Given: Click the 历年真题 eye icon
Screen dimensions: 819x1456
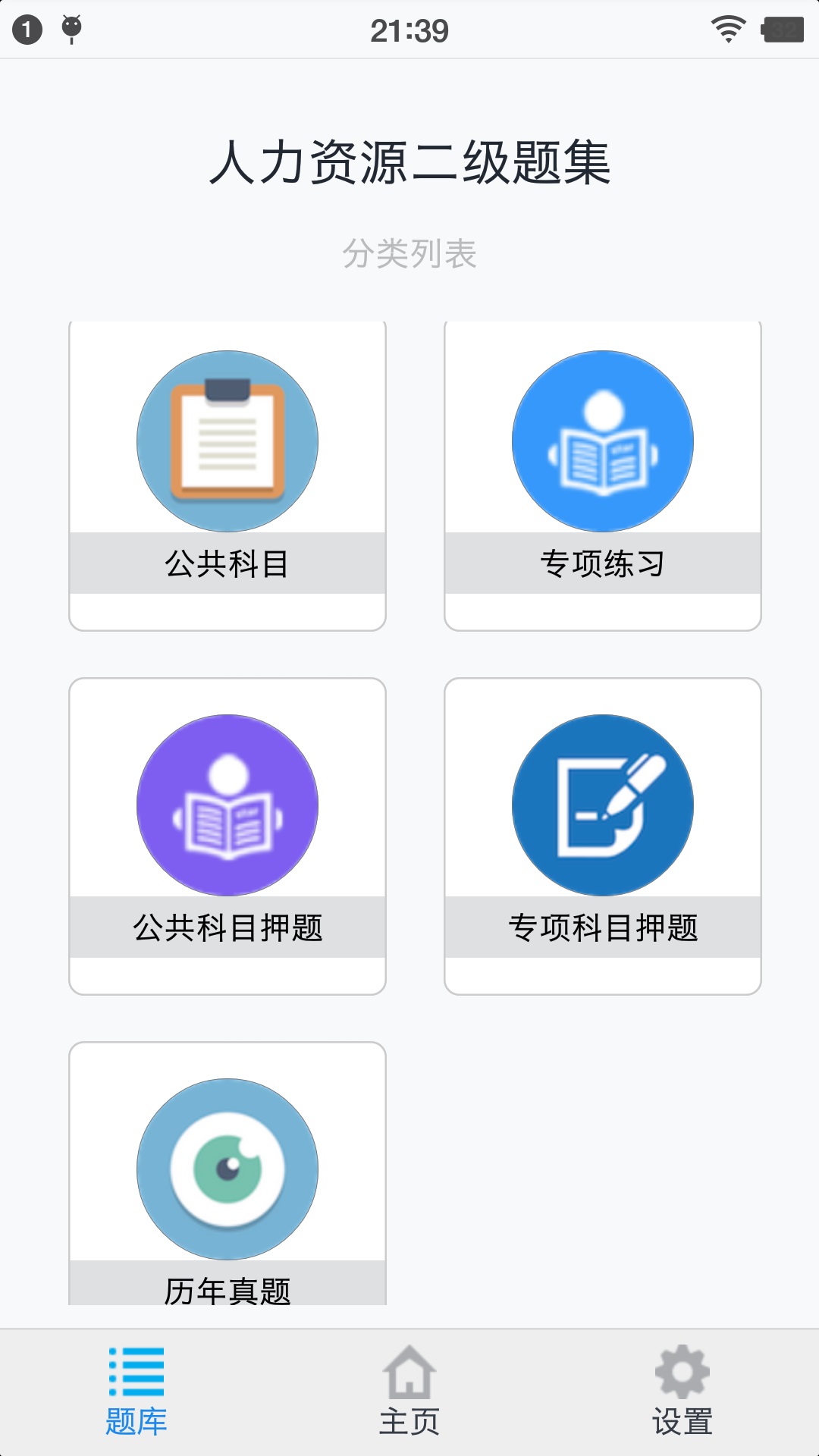Looking at the screenshot, I should click(227, 1169).
